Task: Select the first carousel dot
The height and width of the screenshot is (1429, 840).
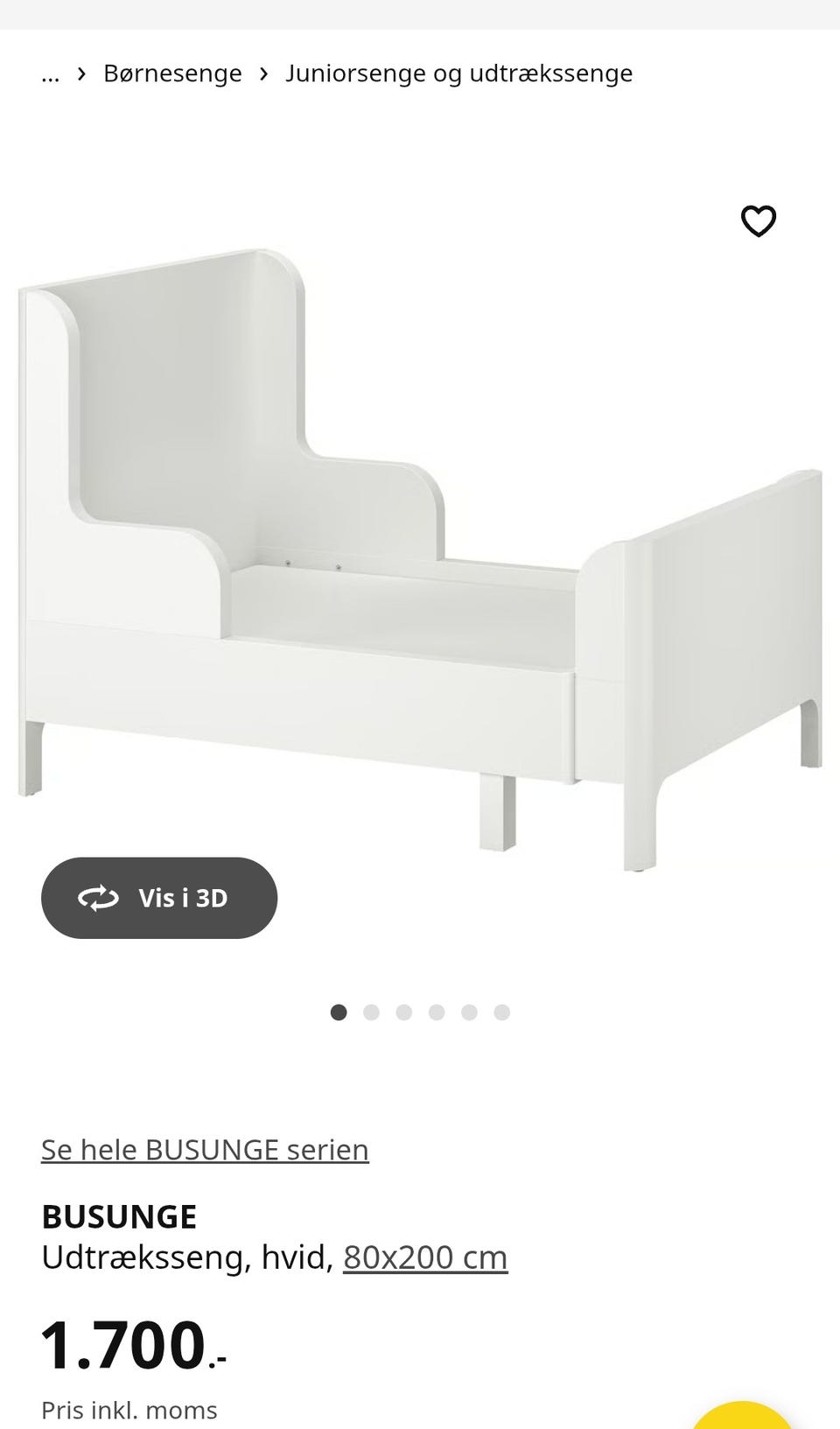Action: [x=339, y=1012]
